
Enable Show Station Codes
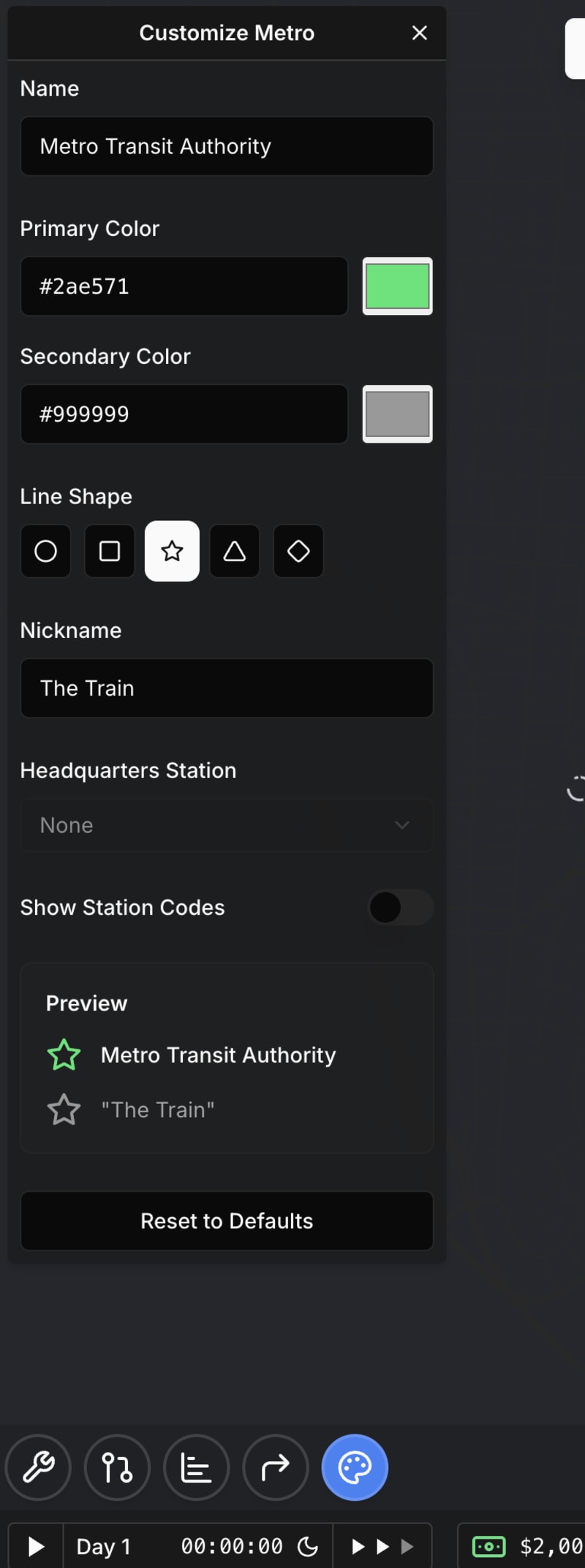pyautogui.click(x=400, y=907)
